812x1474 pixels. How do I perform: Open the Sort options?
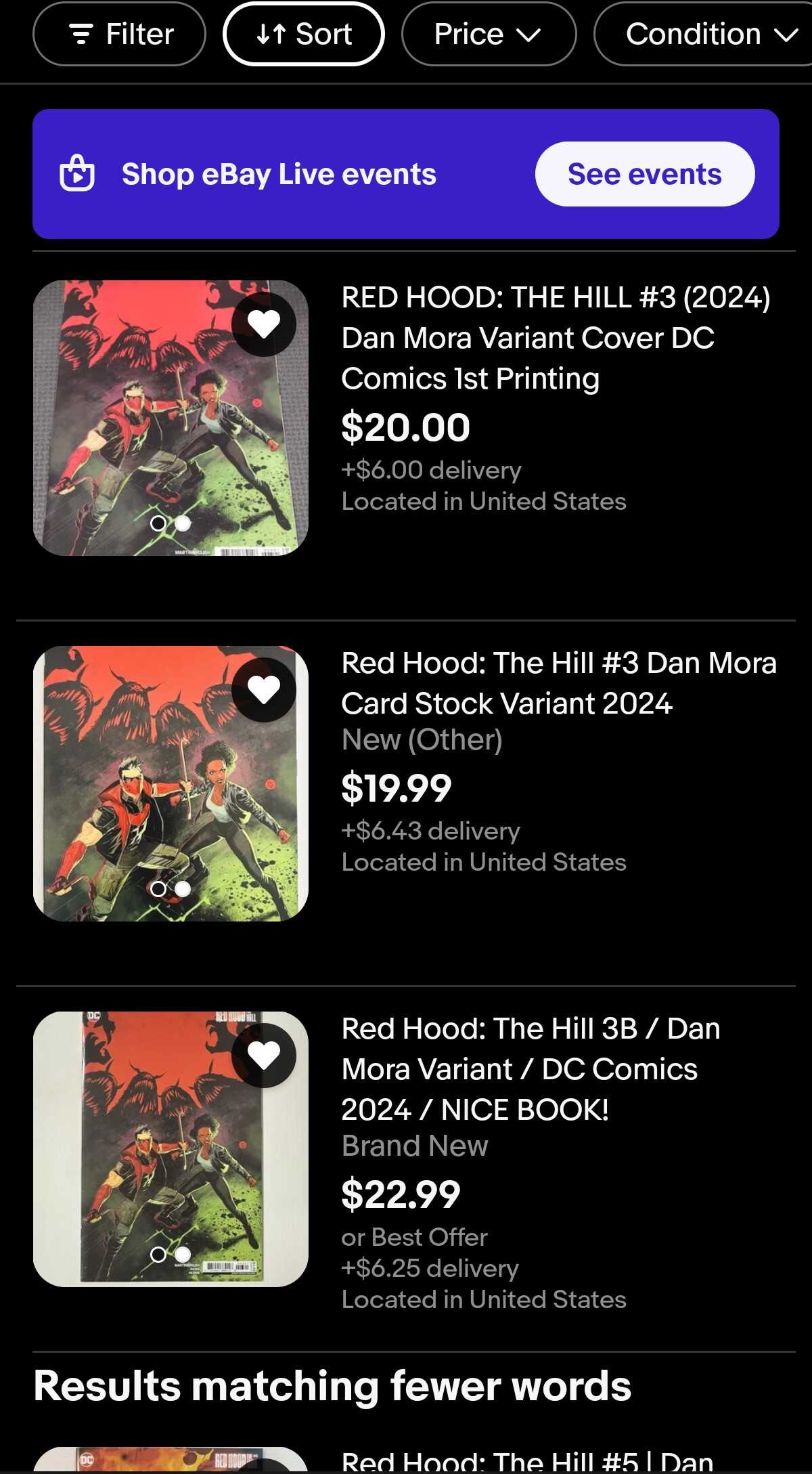point(304,34)
